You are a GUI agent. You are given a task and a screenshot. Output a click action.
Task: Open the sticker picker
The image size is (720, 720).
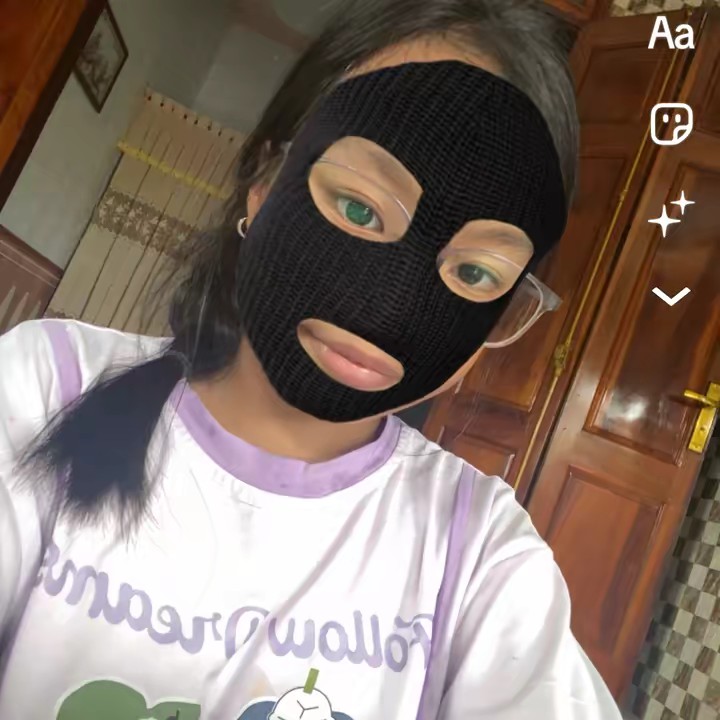pos(671,124)
